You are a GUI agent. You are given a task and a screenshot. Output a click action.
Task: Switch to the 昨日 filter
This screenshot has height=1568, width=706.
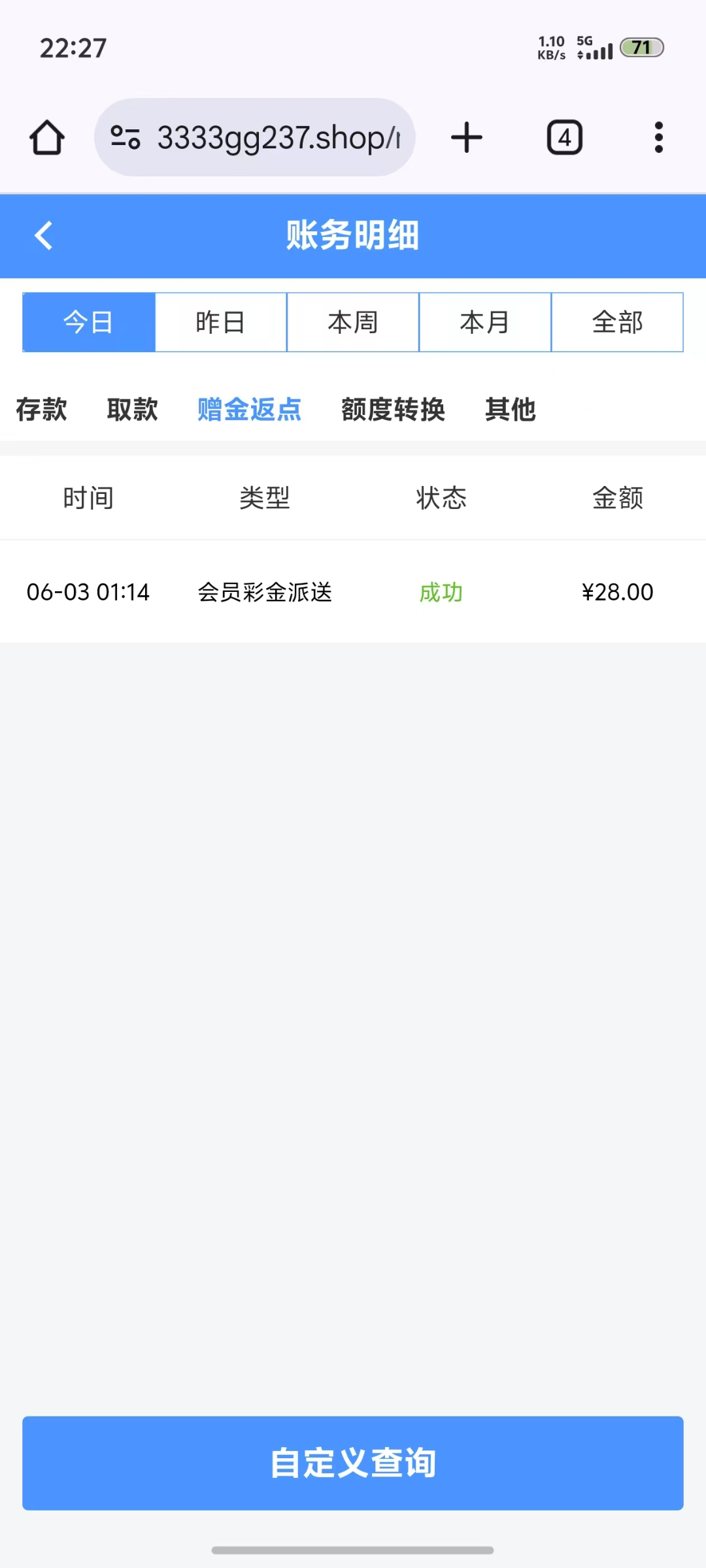pyautogui.click(x=220, y=321)
